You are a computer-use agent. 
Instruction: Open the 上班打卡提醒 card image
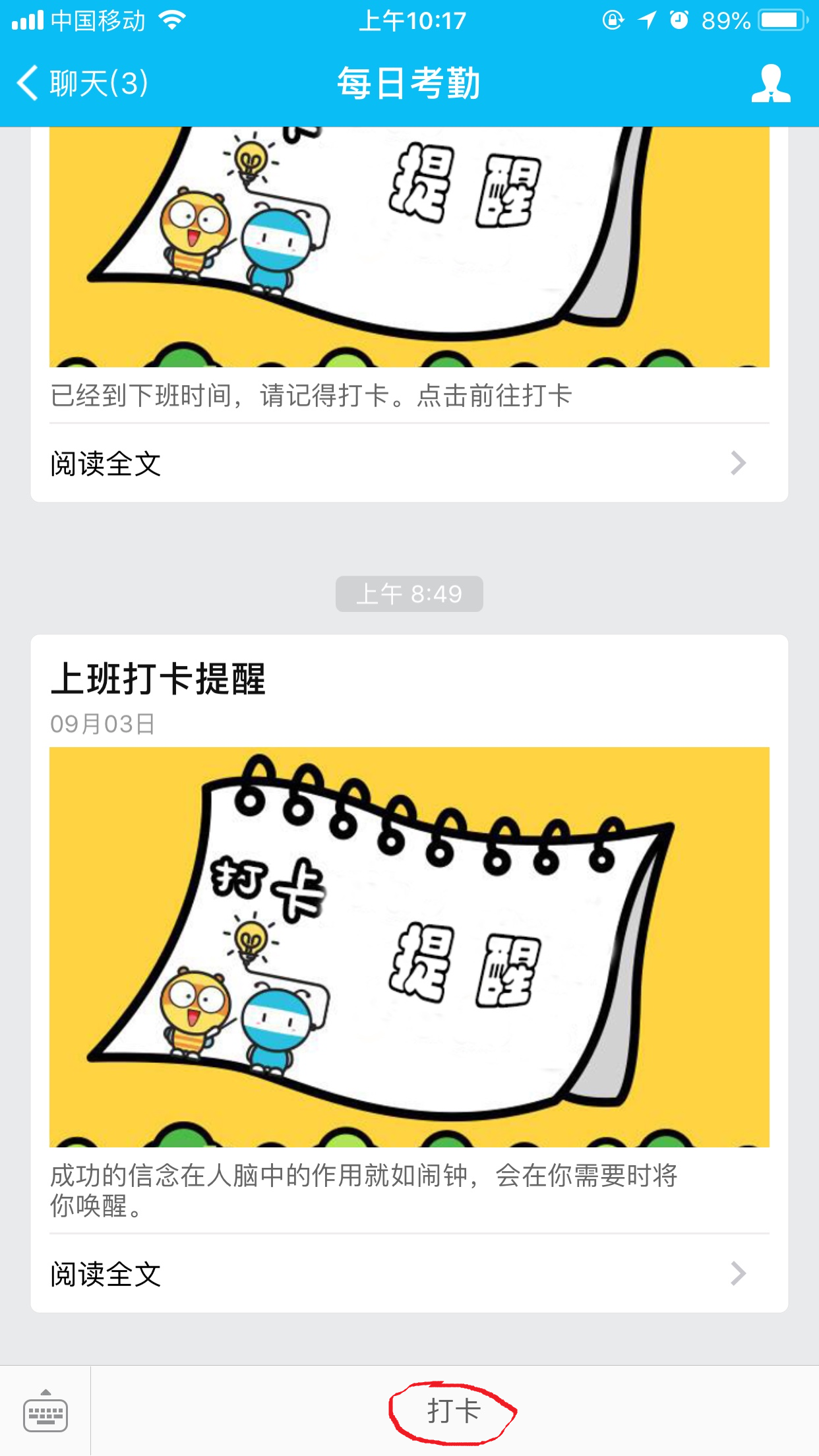[409, 946]
